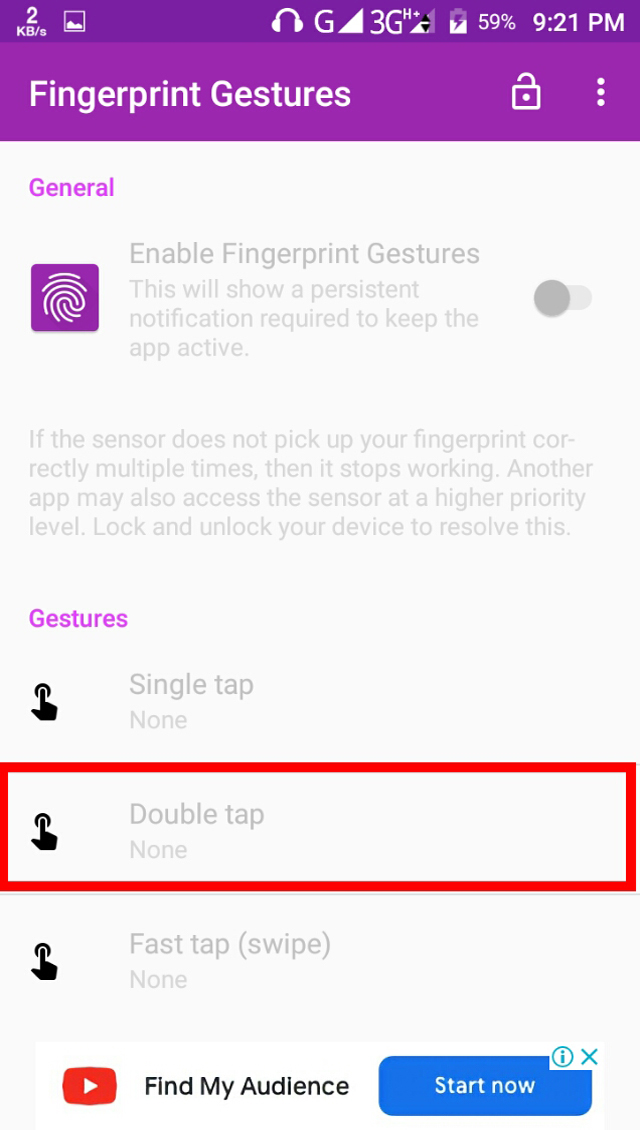Open the overflow menu
This screenshot has height=1130, width=640.
click(600, 94)
